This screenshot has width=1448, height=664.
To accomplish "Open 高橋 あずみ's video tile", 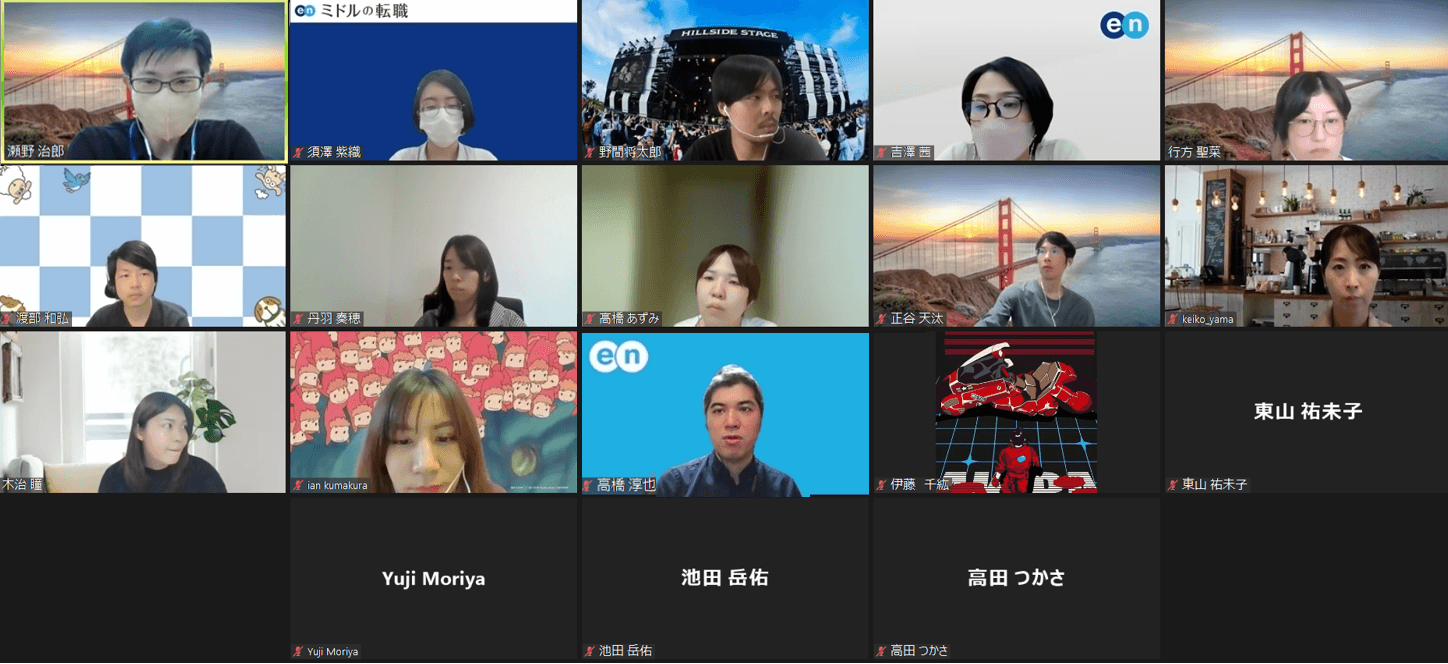I will 725,246.
